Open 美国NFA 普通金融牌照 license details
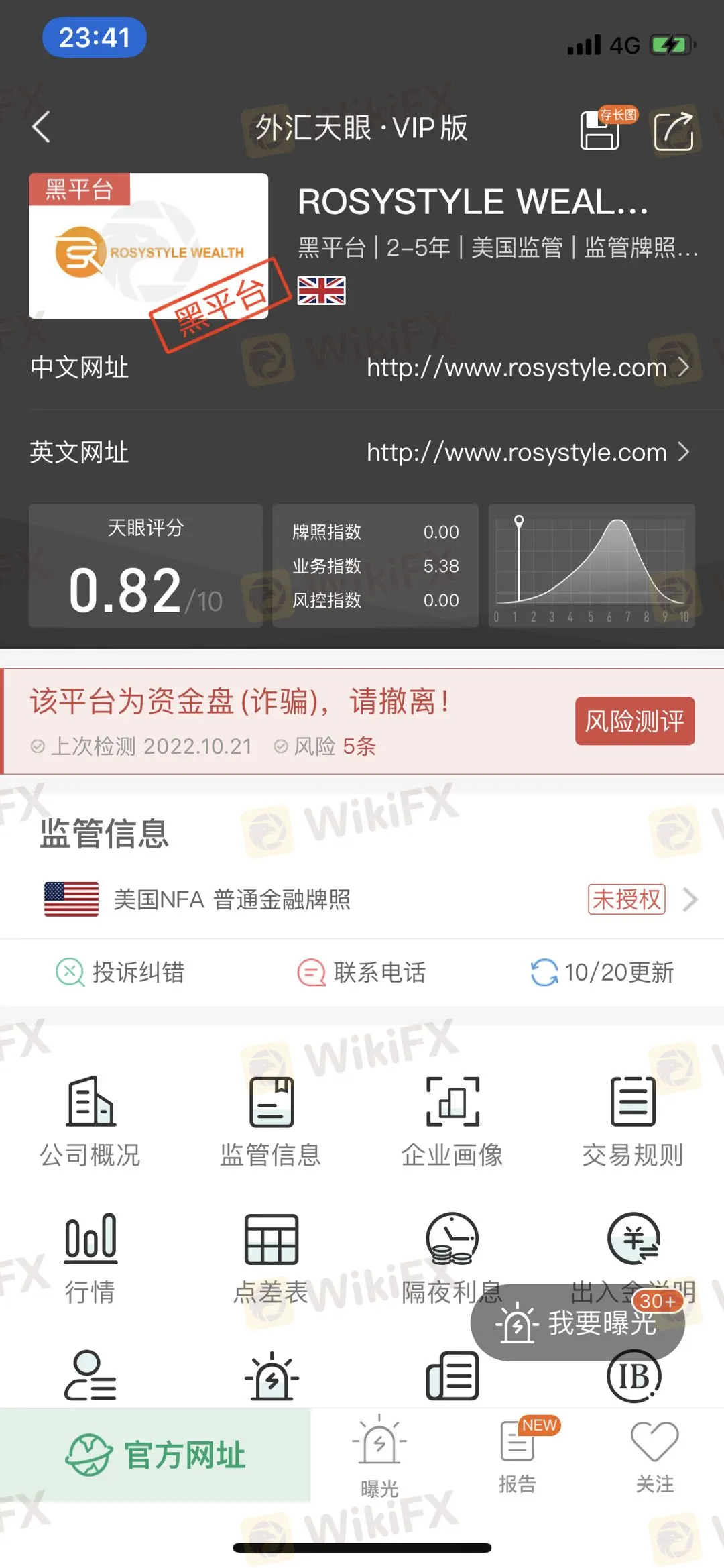 pyautogui.click(x=362, y=899)
